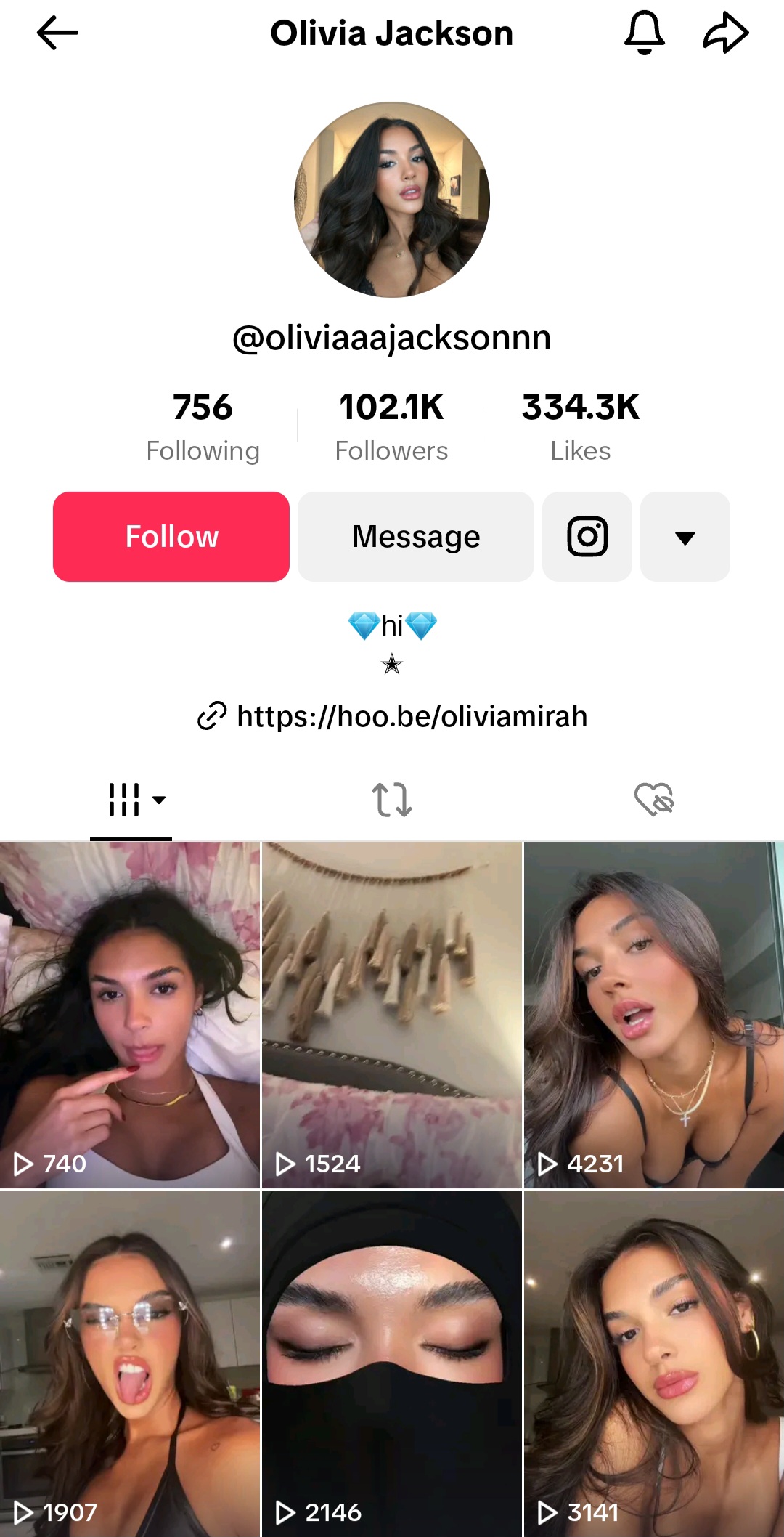Follow Olivia Jackson
The width and height of the screenshot is (784, 1537).
coord(171,537)
